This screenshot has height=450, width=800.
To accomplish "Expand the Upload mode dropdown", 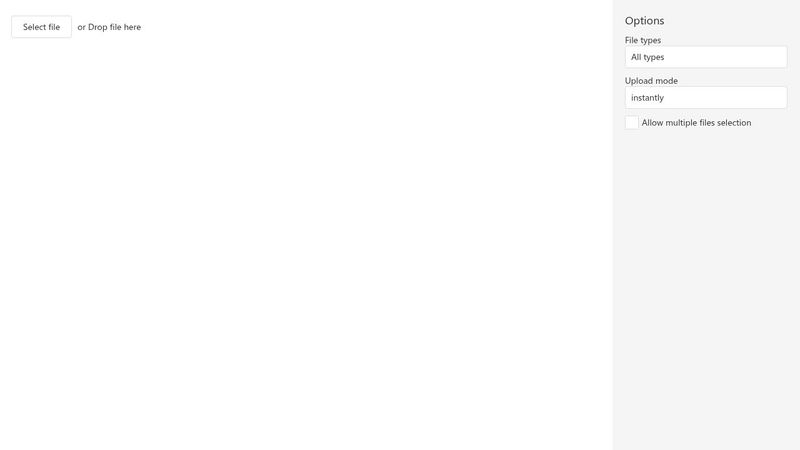I will click(705, 98).
